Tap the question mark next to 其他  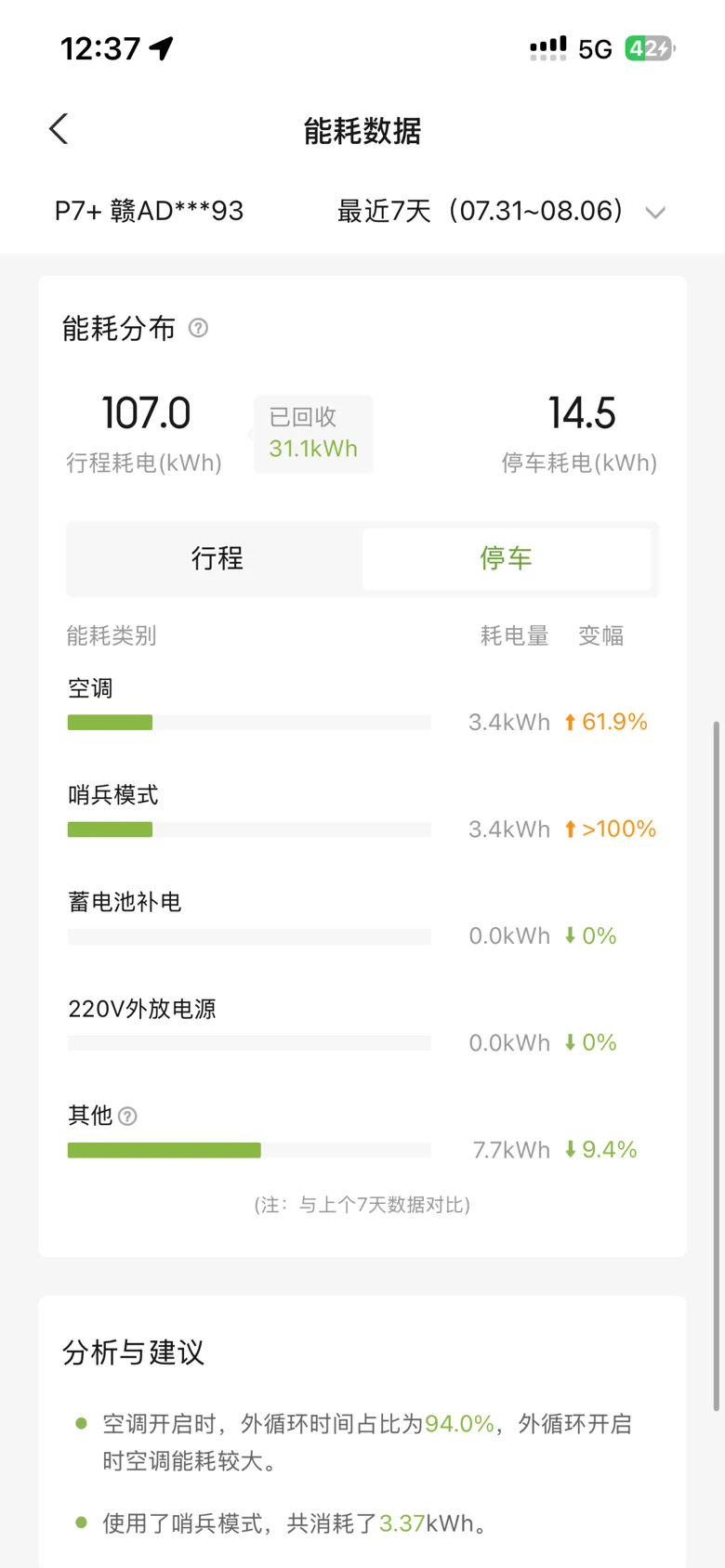tap(128, 1116)
